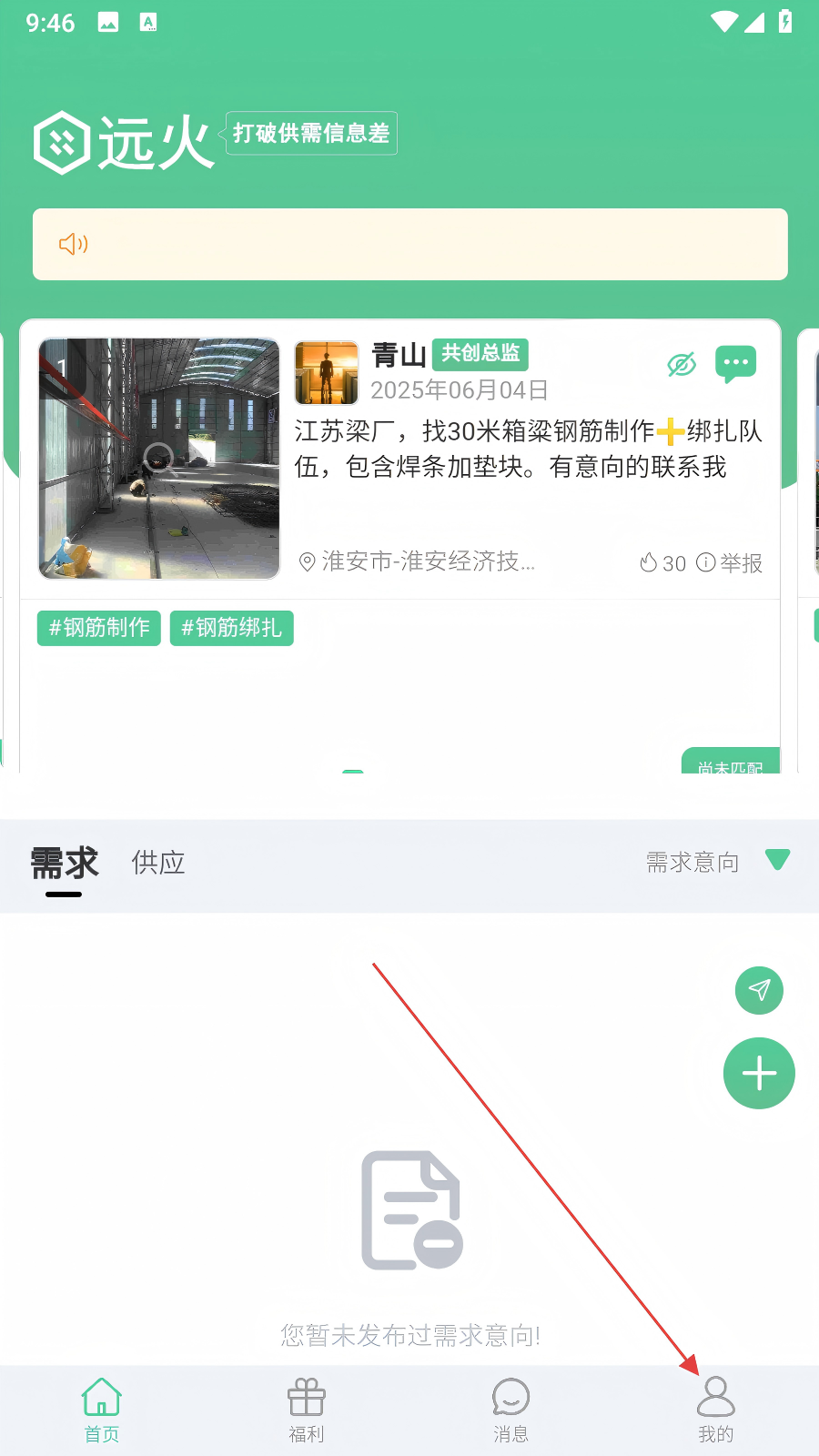
Task: Tap the green plus button to post
Action: click(759, 1074)
